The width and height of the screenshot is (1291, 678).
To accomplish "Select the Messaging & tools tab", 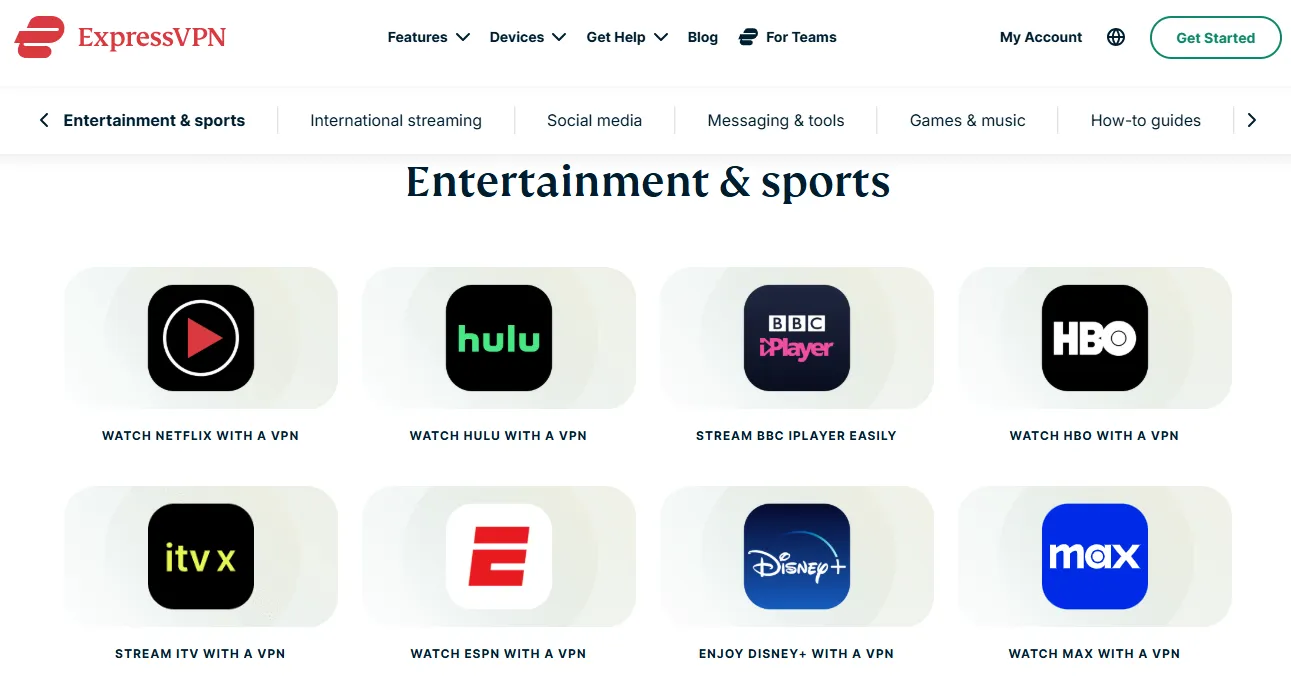I will pyautogui.click(x=775, y=120).
